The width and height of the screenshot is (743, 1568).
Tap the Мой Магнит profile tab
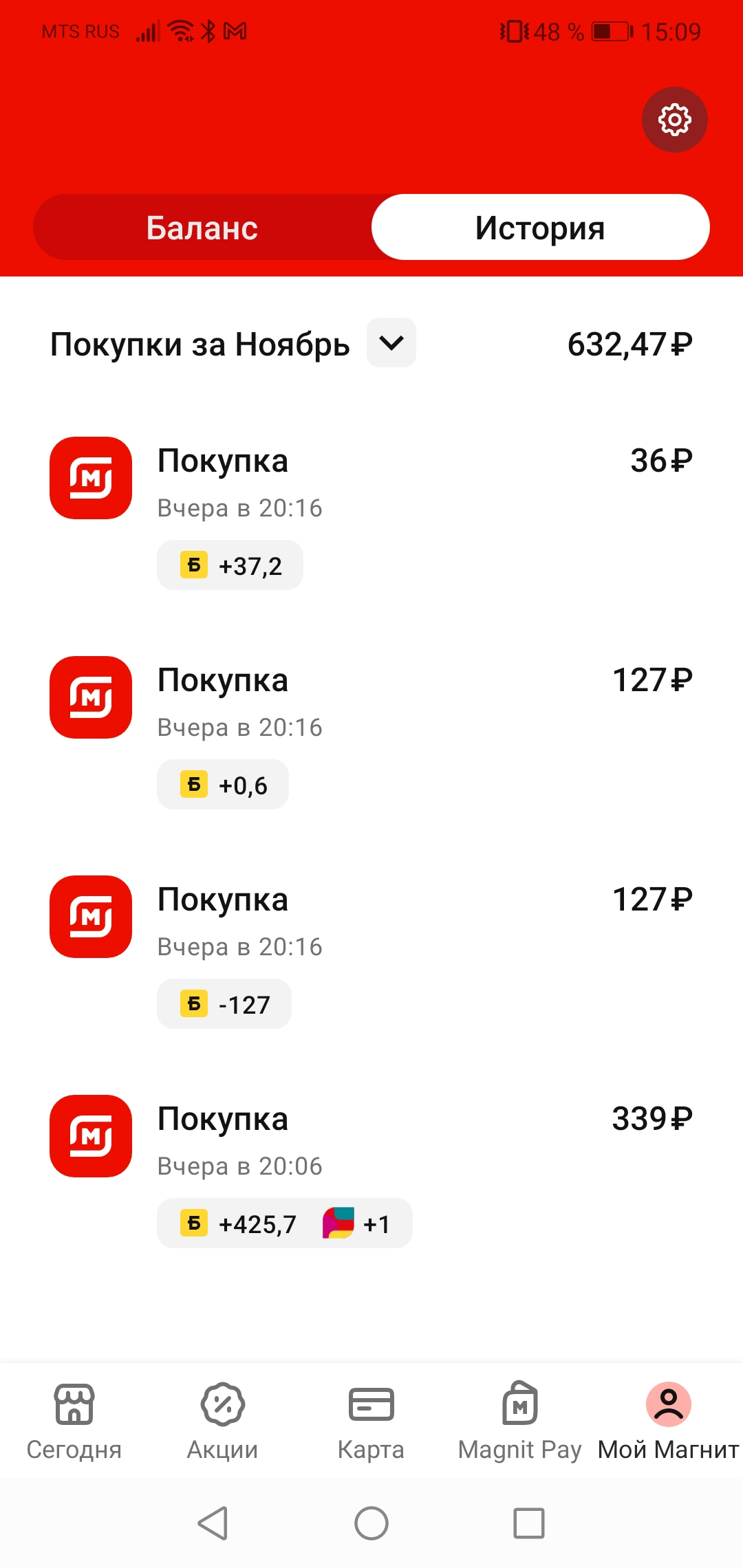tap(669, 1421)
